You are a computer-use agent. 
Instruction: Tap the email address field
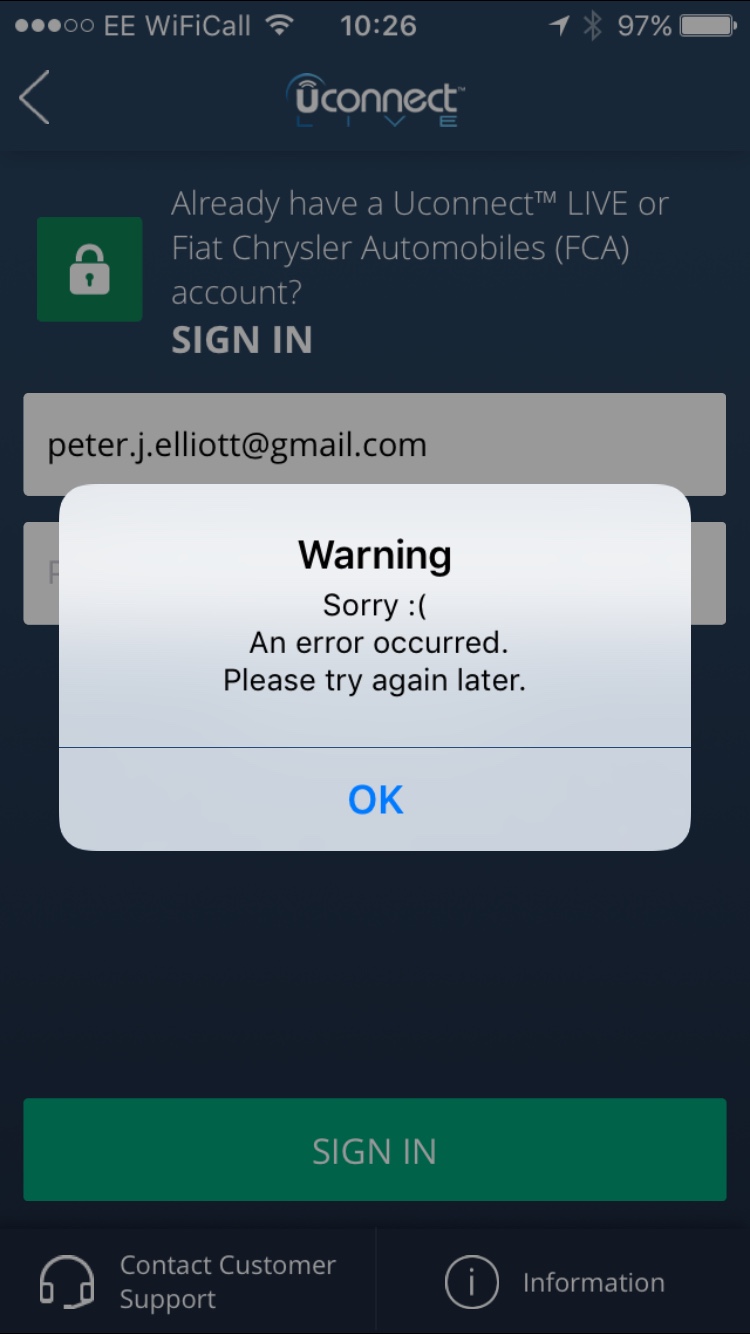(375, 444)
